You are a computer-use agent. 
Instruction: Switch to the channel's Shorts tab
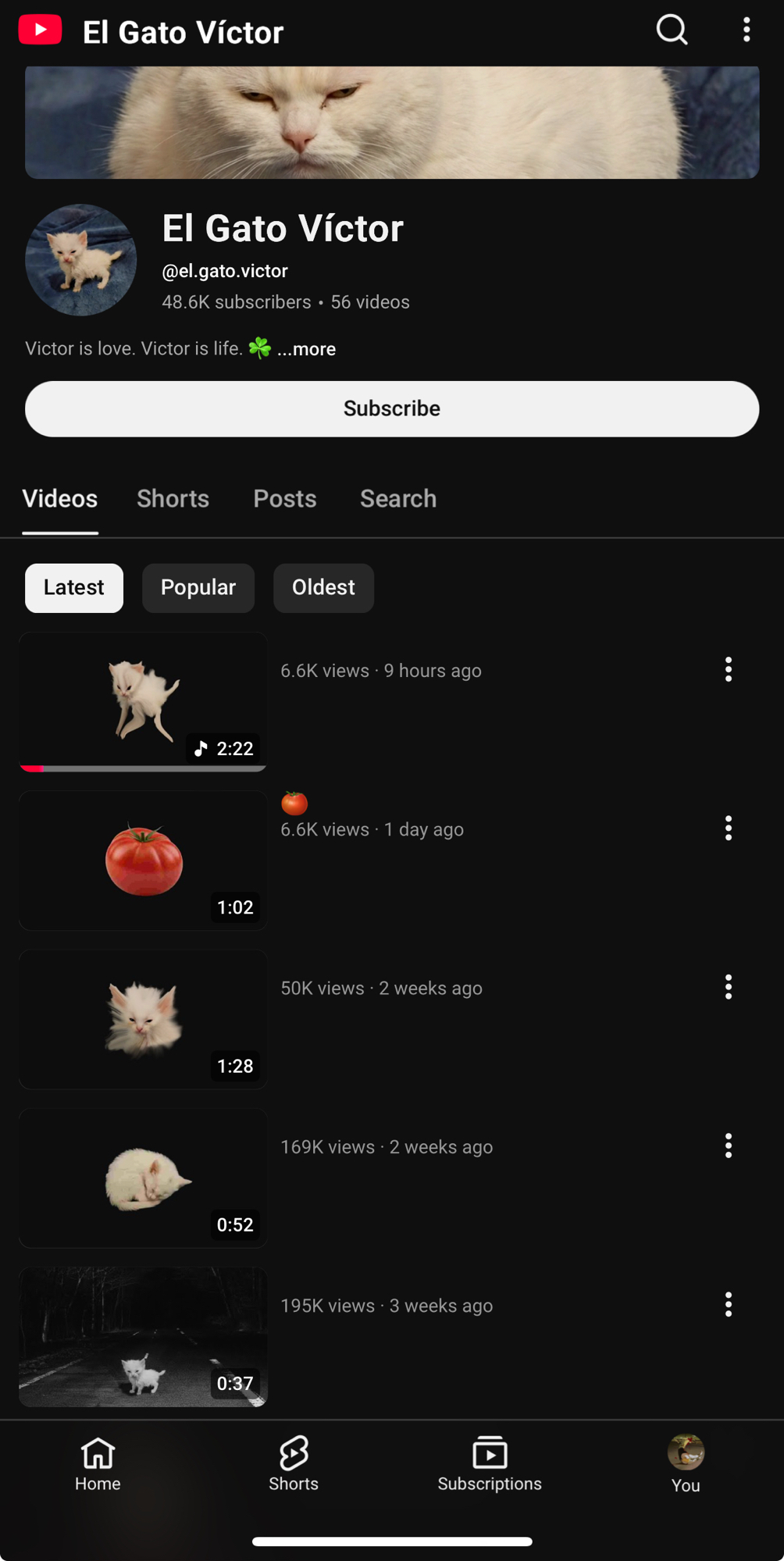pos(173,499)
